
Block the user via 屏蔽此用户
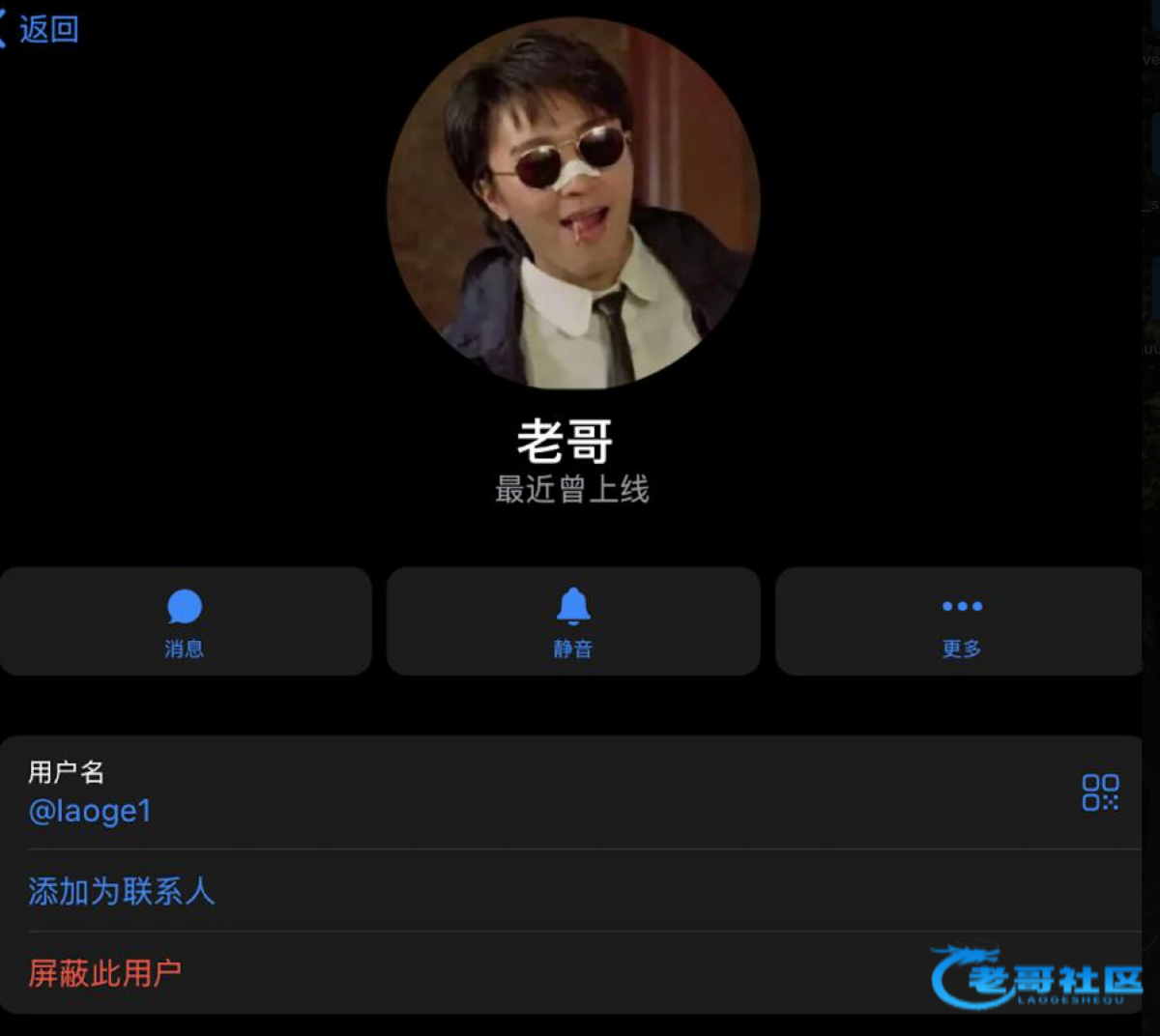[x=105, y=973]
